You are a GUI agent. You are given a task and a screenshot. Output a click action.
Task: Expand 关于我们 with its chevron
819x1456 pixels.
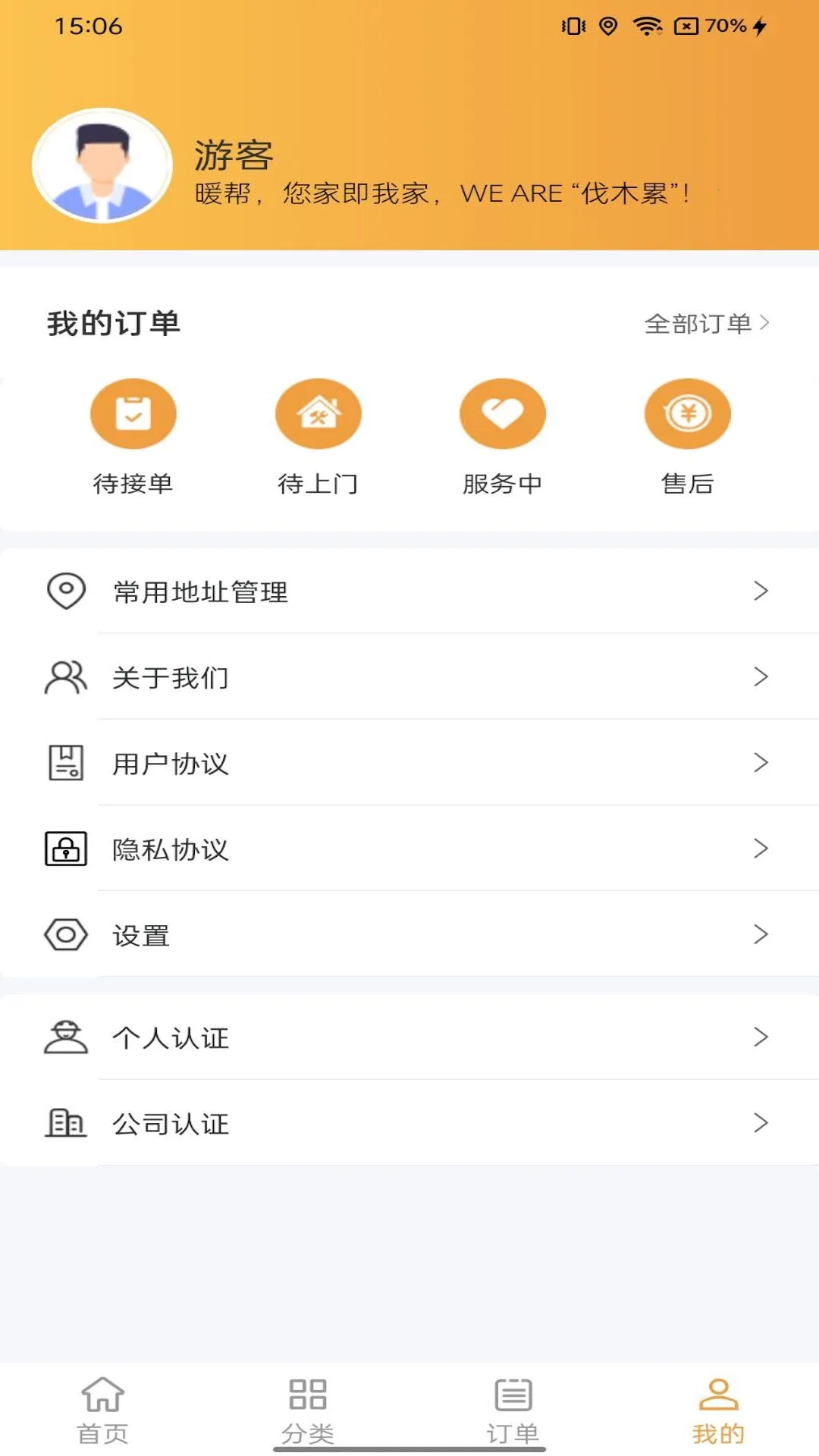click(761, 678)
